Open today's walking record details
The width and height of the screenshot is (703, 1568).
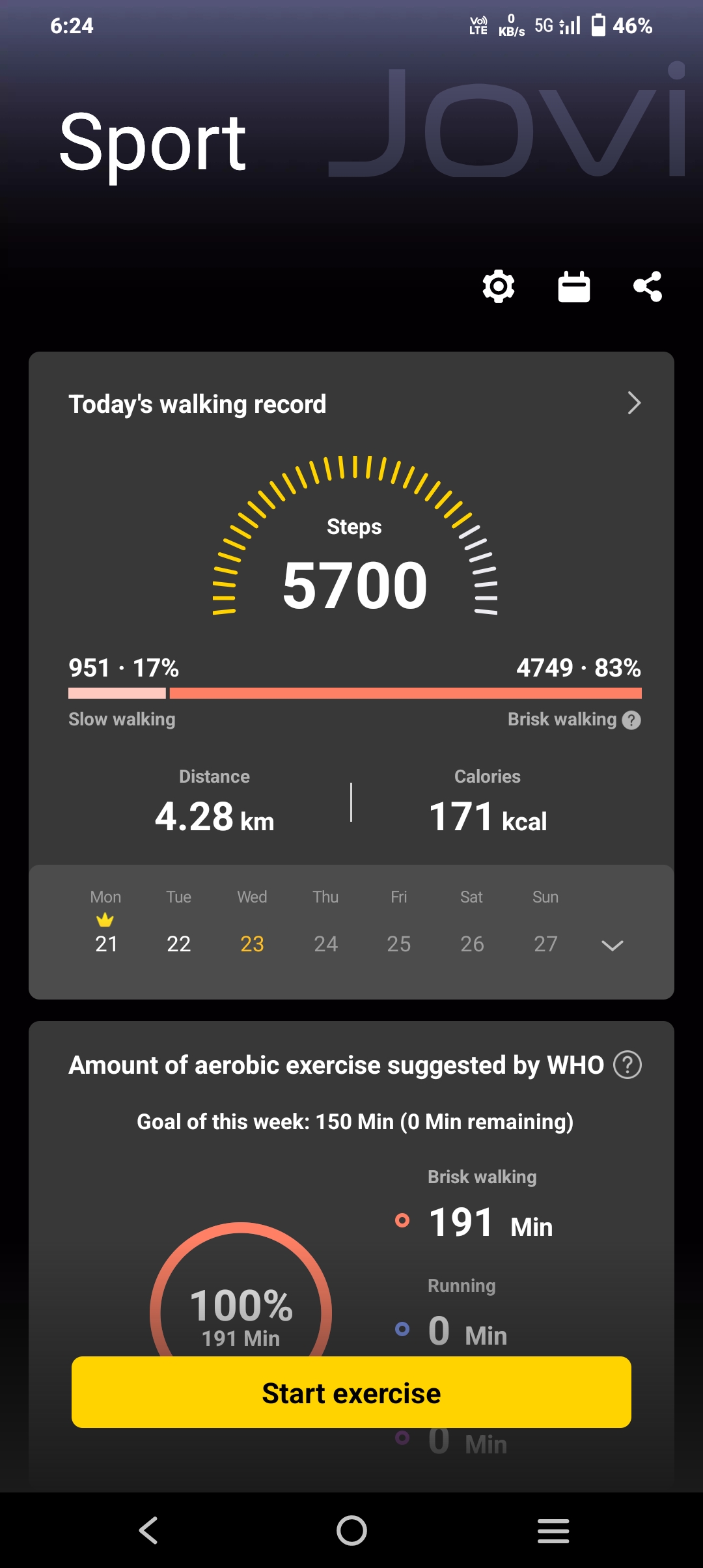click(x=634, y=403)
